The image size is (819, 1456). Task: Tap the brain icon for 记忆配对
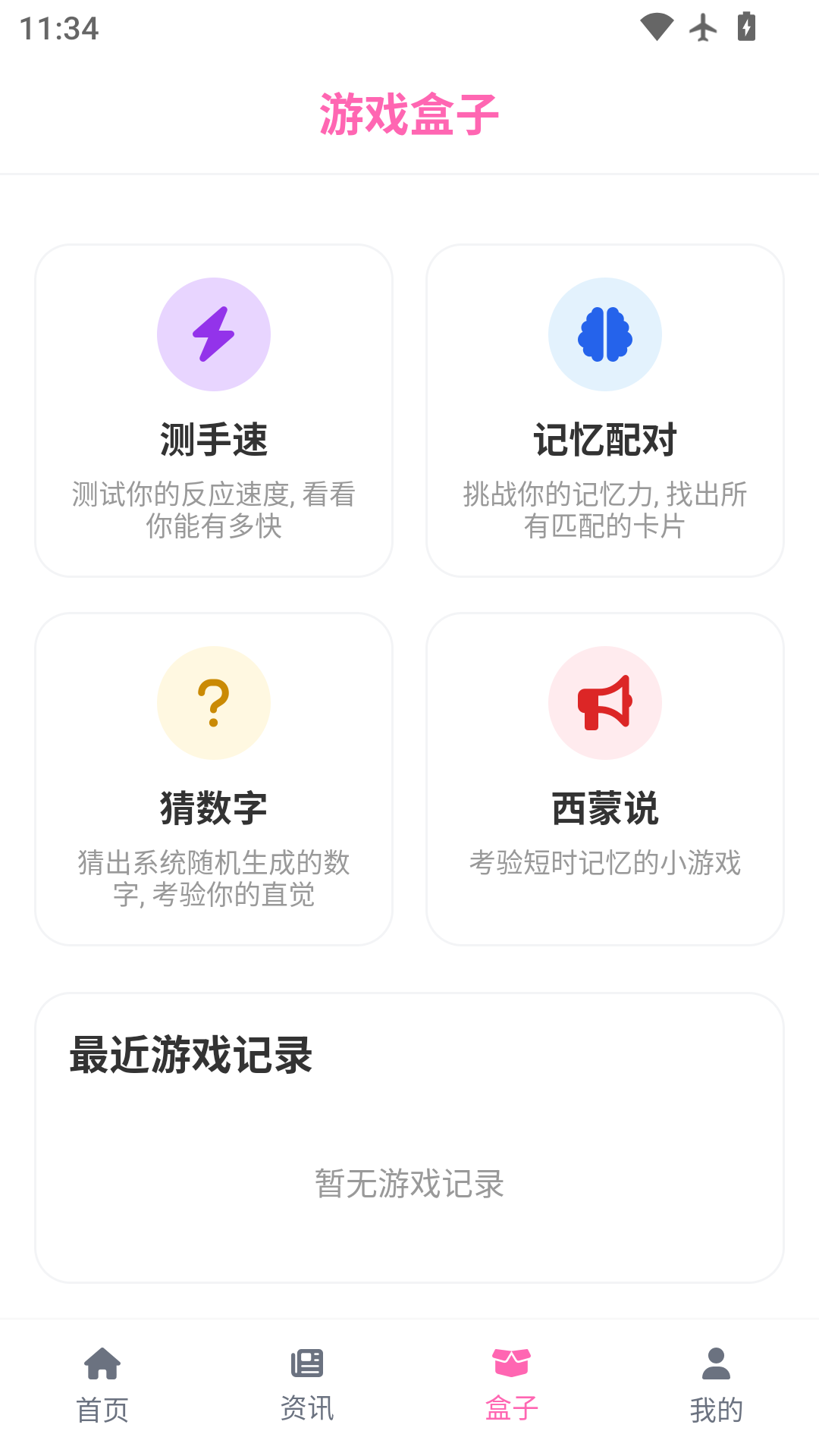point(605,334)
